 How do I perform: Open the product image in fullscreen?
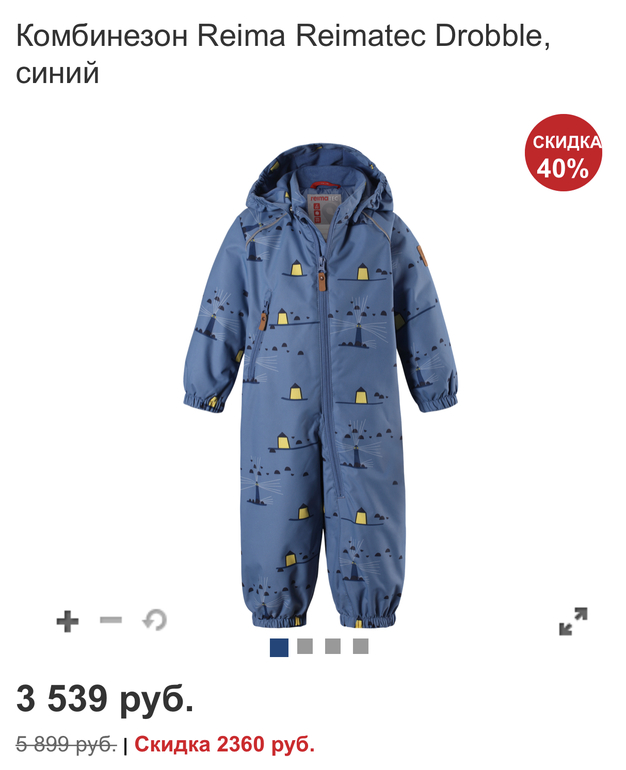coord(573,622)
